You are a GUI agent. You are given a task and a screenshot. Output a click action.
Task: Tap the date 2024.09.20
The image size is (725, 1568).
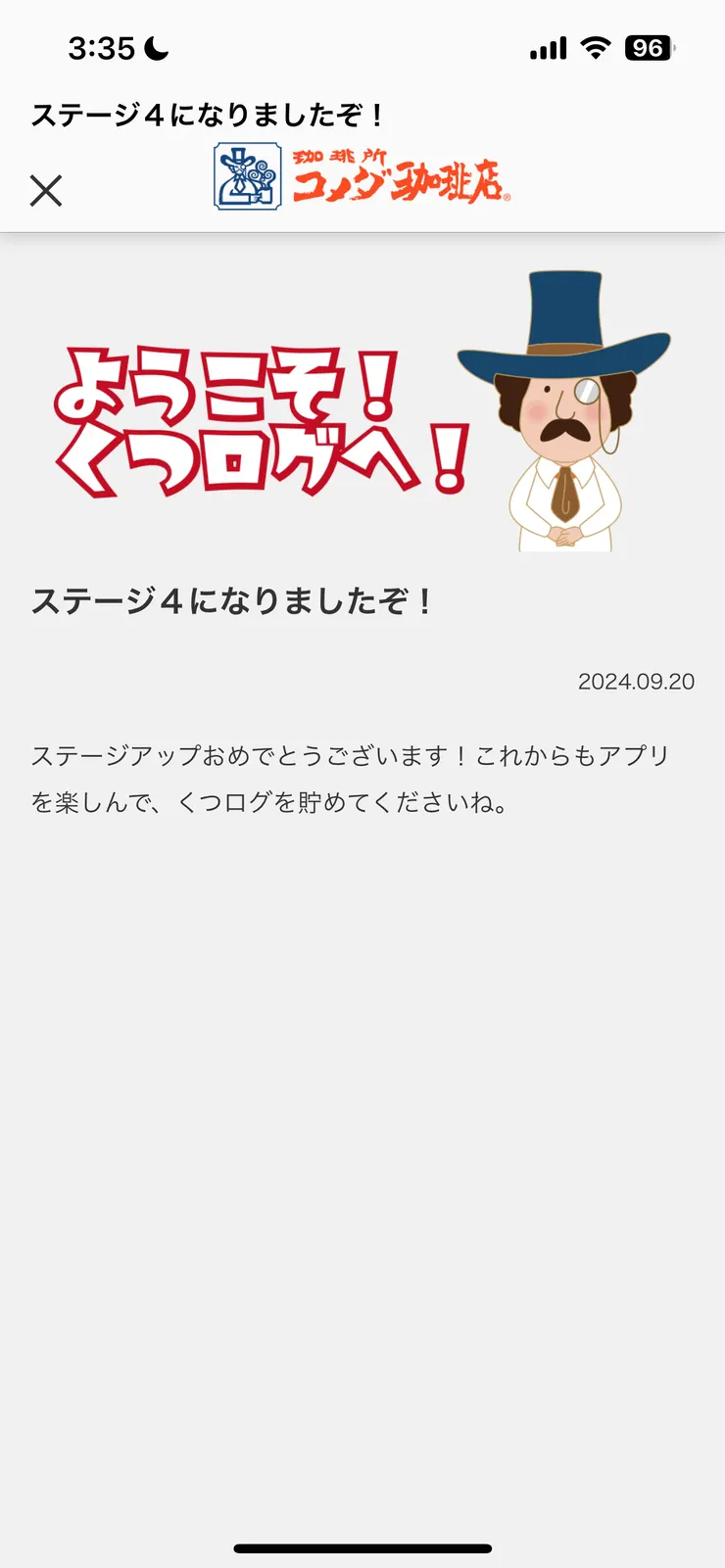[x=636, y=681]
